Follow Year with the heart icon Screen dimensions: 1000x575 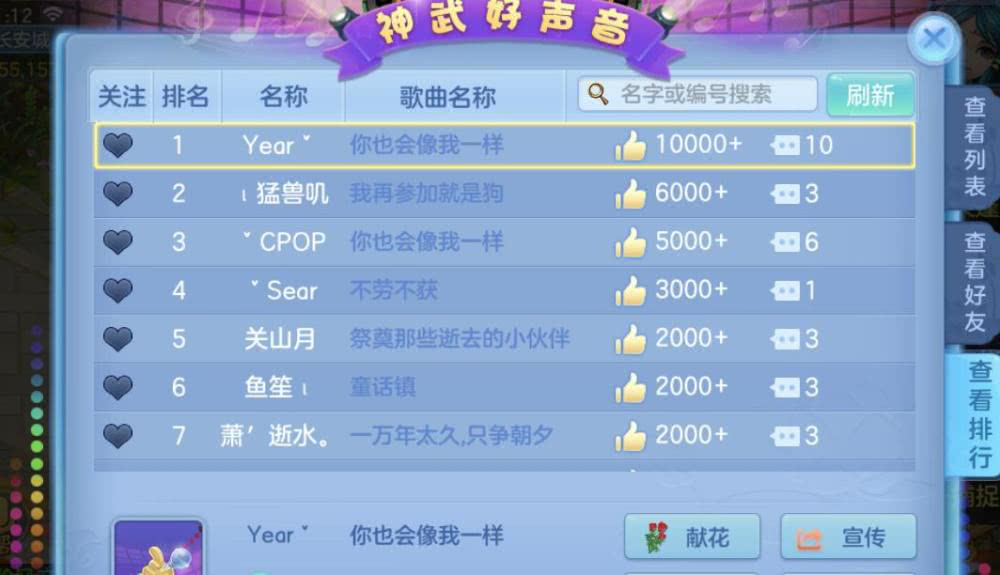click(118, 146)
